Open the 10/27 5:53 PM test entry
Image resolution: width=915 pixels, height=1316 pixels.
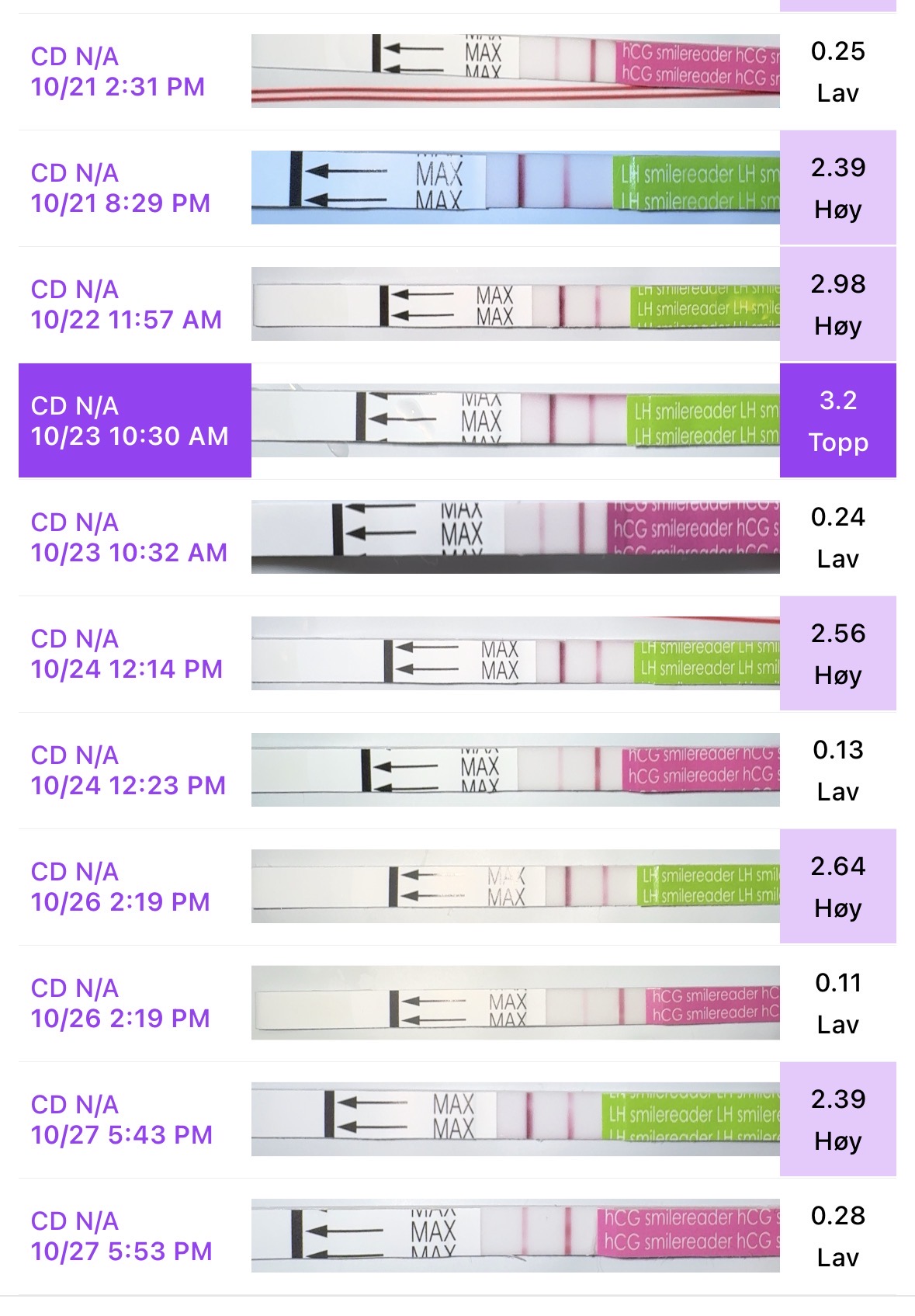[121, 1236]
